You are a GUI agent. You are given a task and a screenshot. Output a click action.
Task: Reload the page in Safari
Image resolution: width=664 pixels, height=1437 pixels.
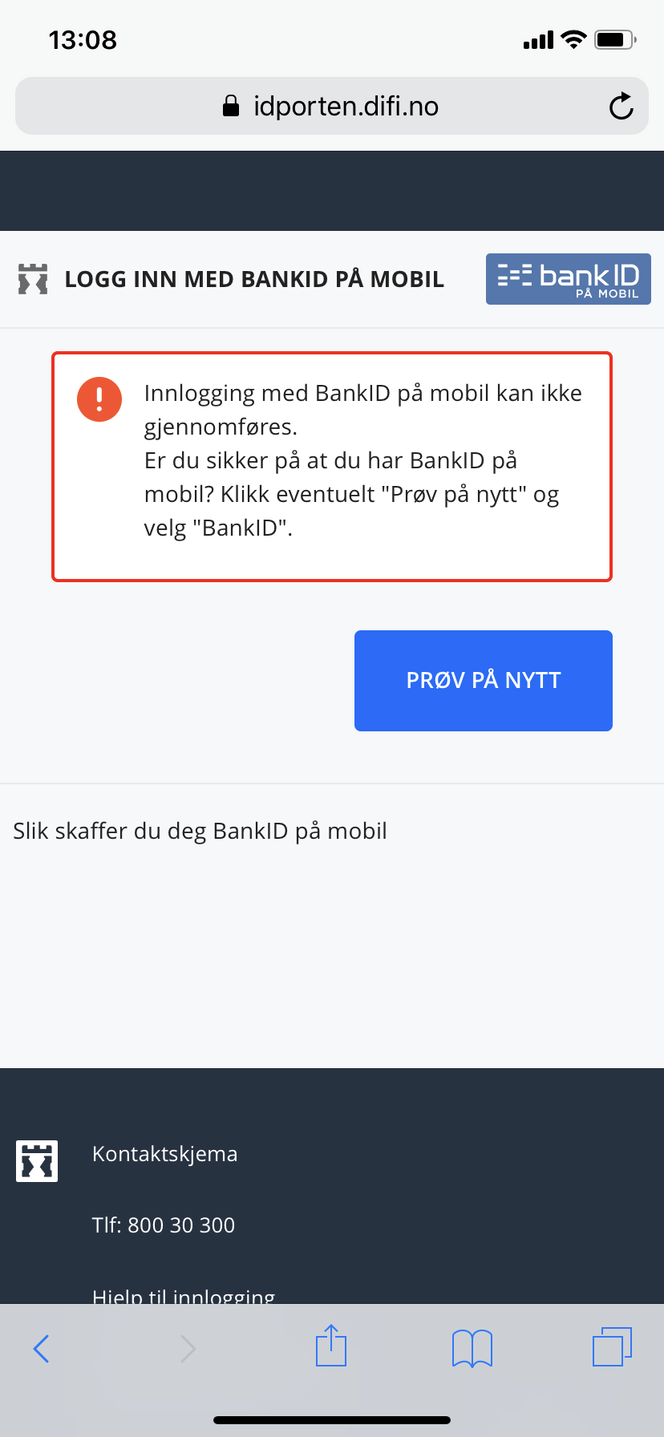point(621,106)
